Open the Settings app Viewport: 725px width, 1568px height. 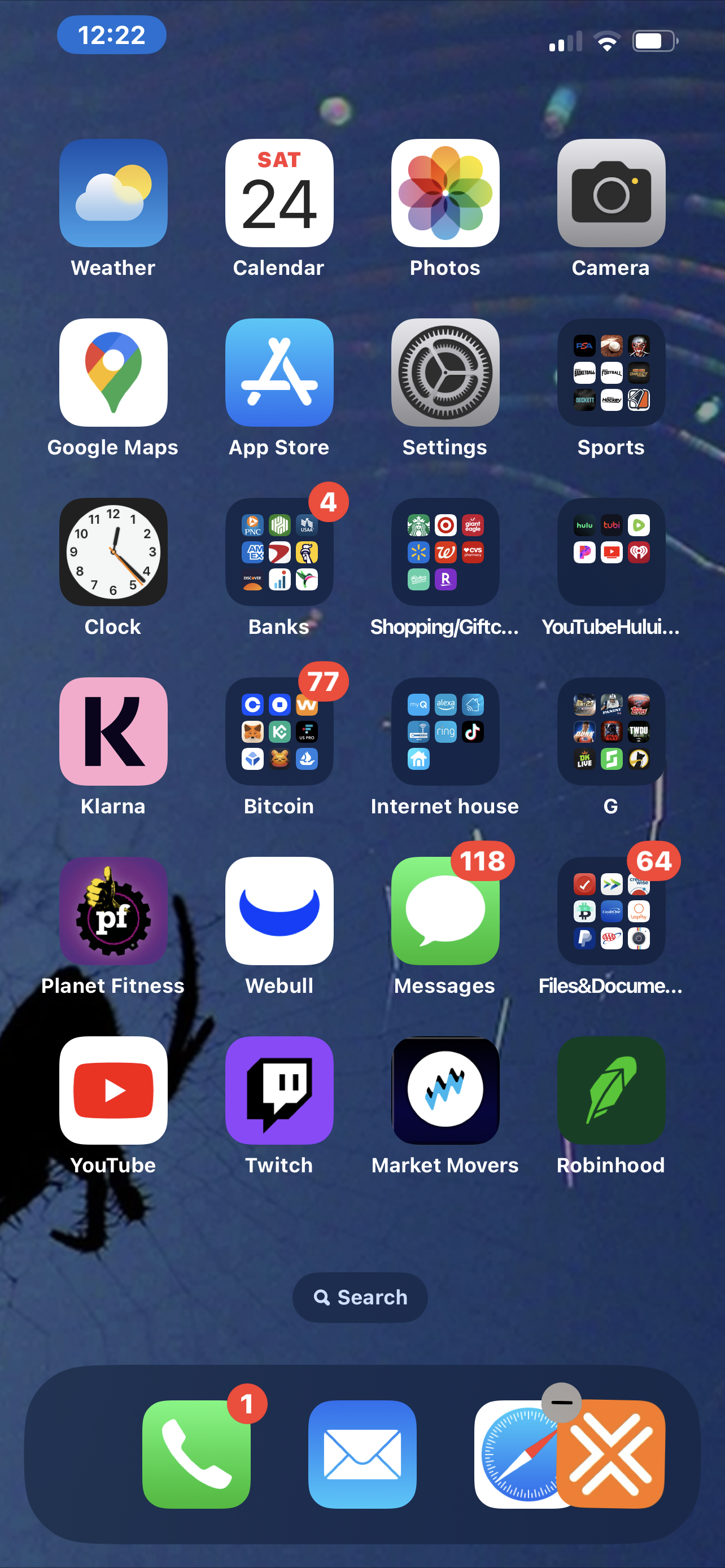tap(445, 373)
